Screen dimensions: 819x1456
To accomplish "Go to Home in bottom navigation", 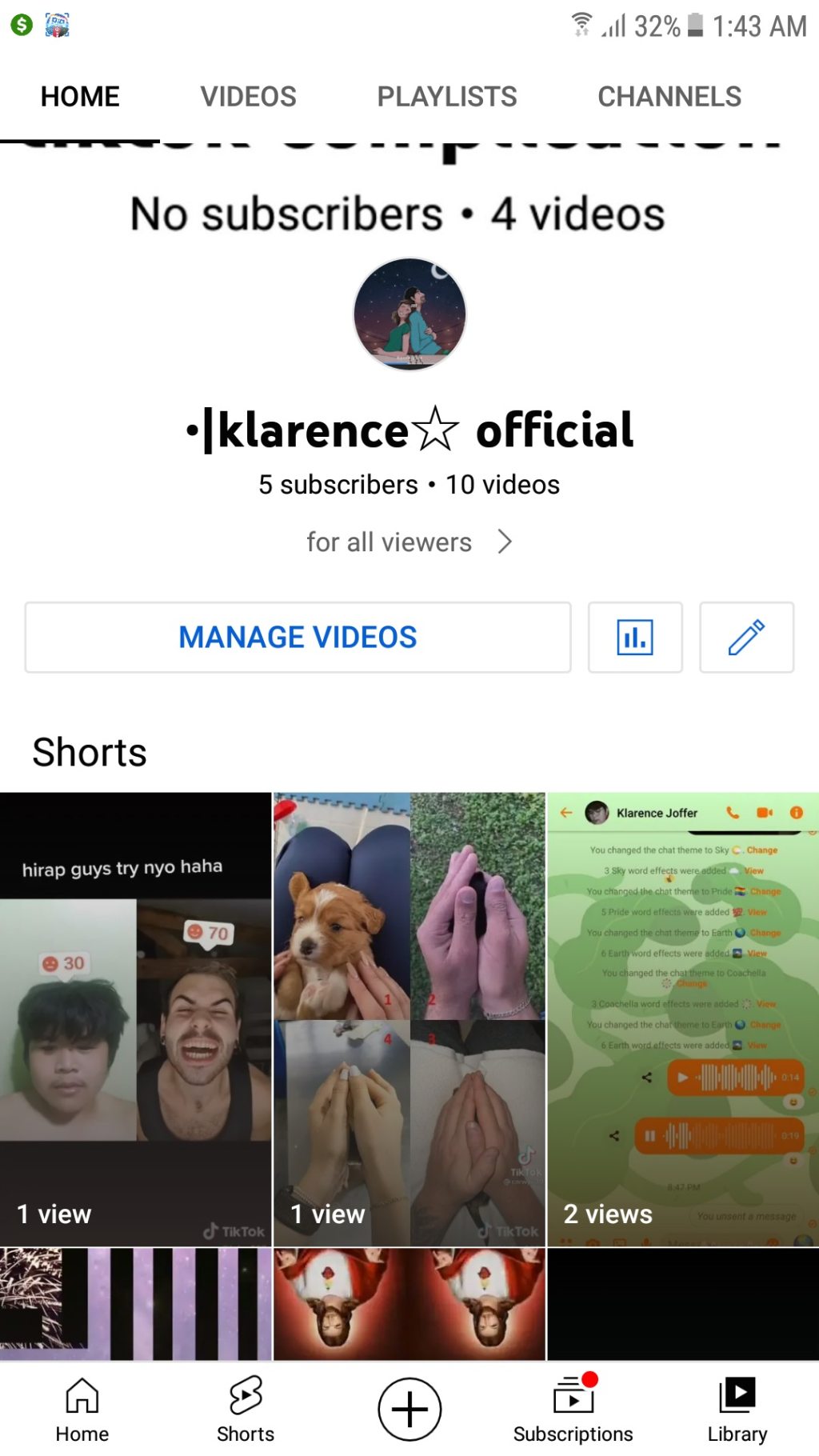I will point(82,1410).
